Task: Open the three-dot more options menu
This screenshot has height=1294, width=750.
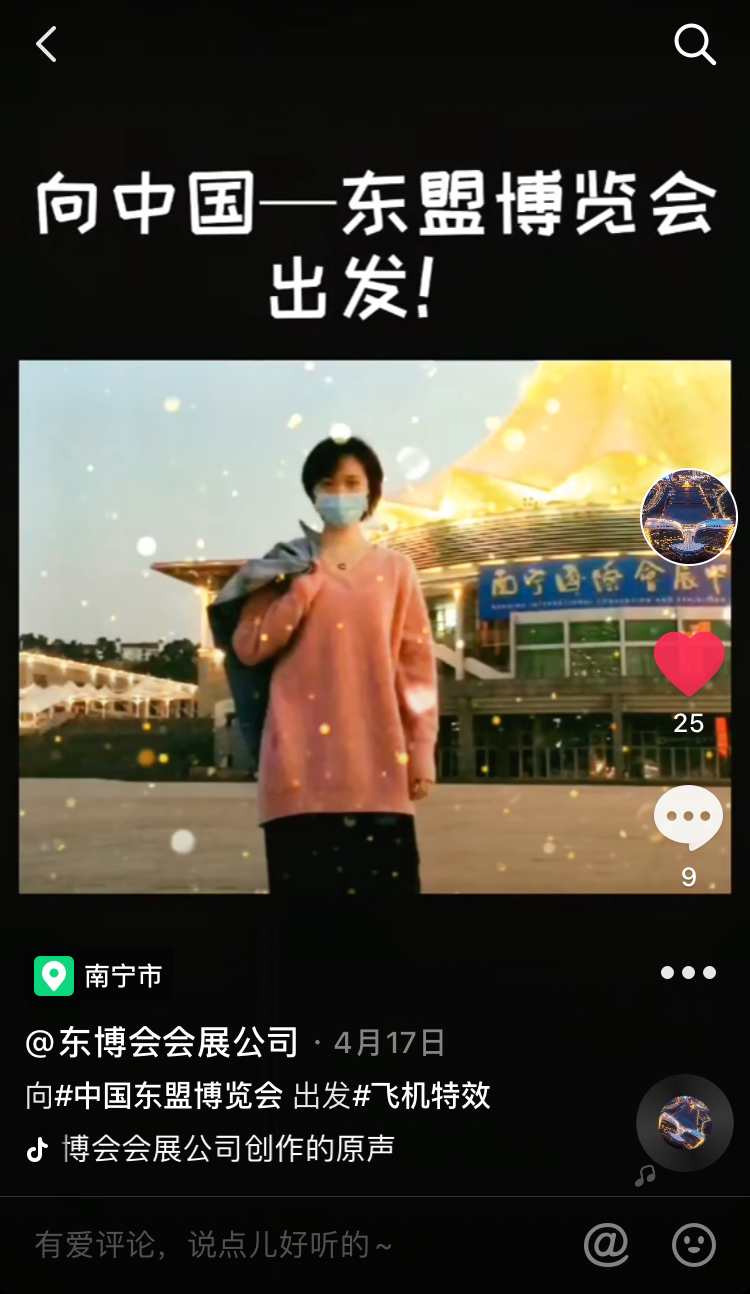Action: [689, 972]
